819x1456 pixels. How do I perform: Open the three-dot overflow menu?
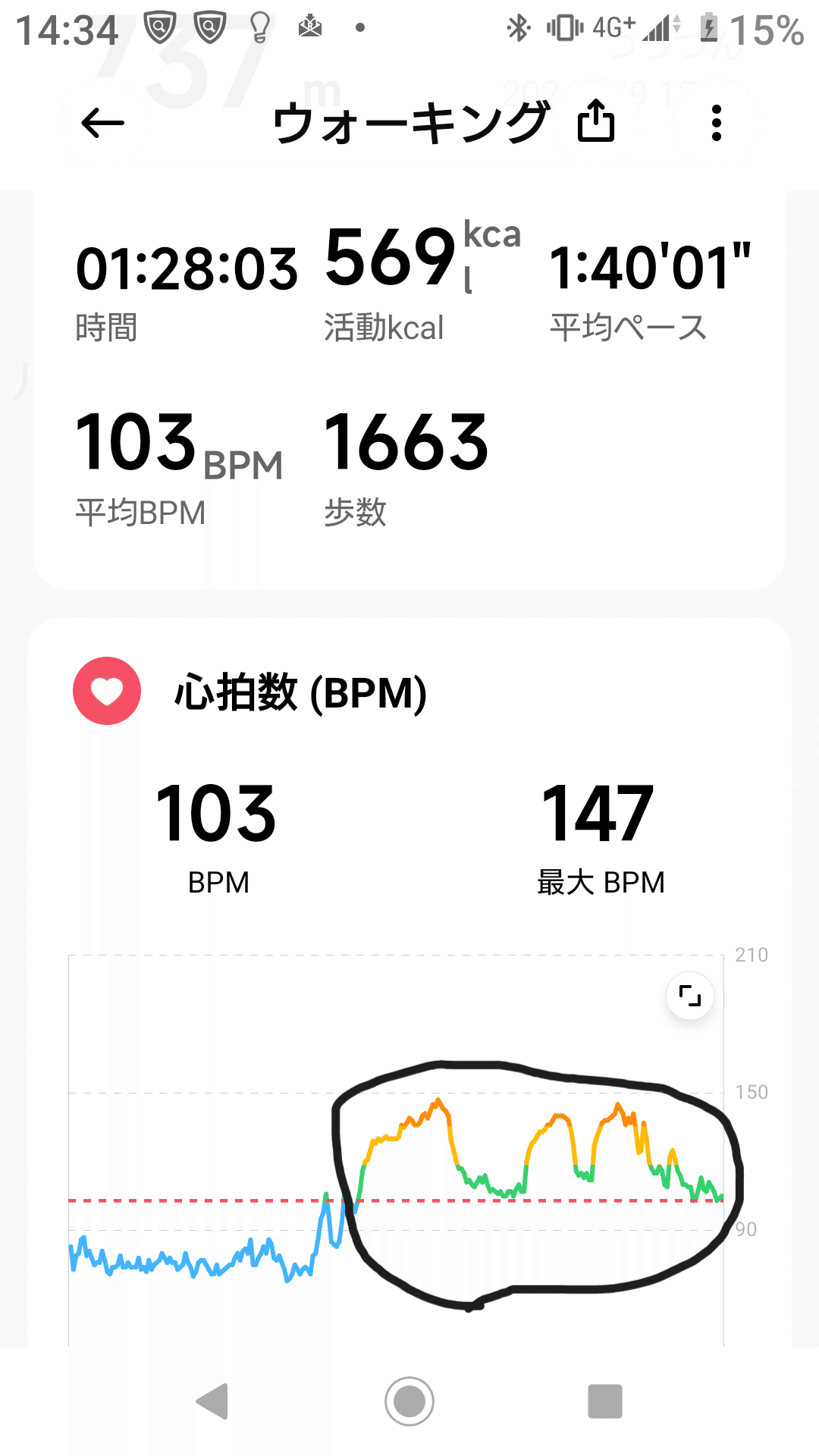click(x=716, y=123)
